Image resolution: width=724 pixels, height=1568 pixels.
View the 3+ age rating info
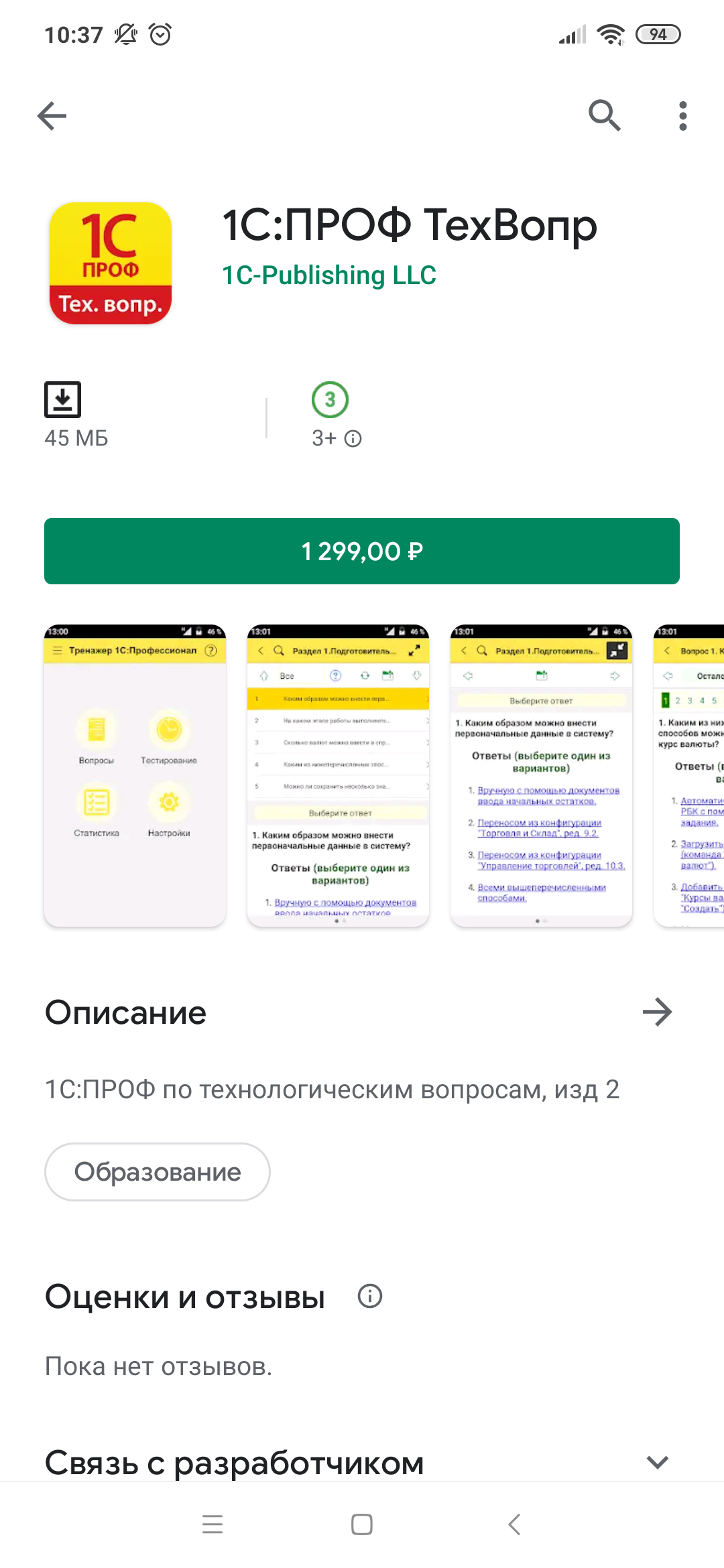(x=337, y=438)
